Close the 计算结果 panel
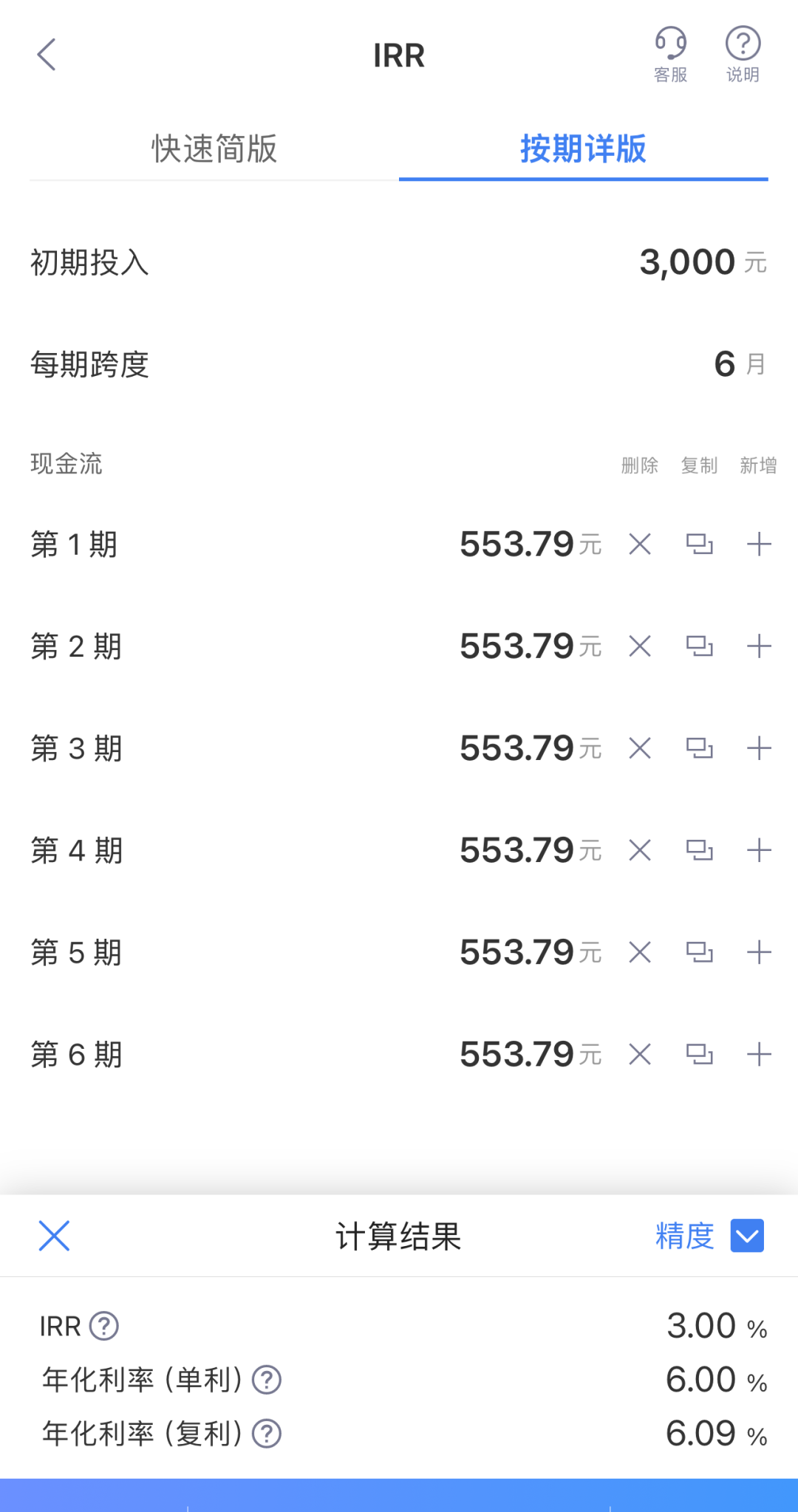798x1512 pixels. point(54,1236)
